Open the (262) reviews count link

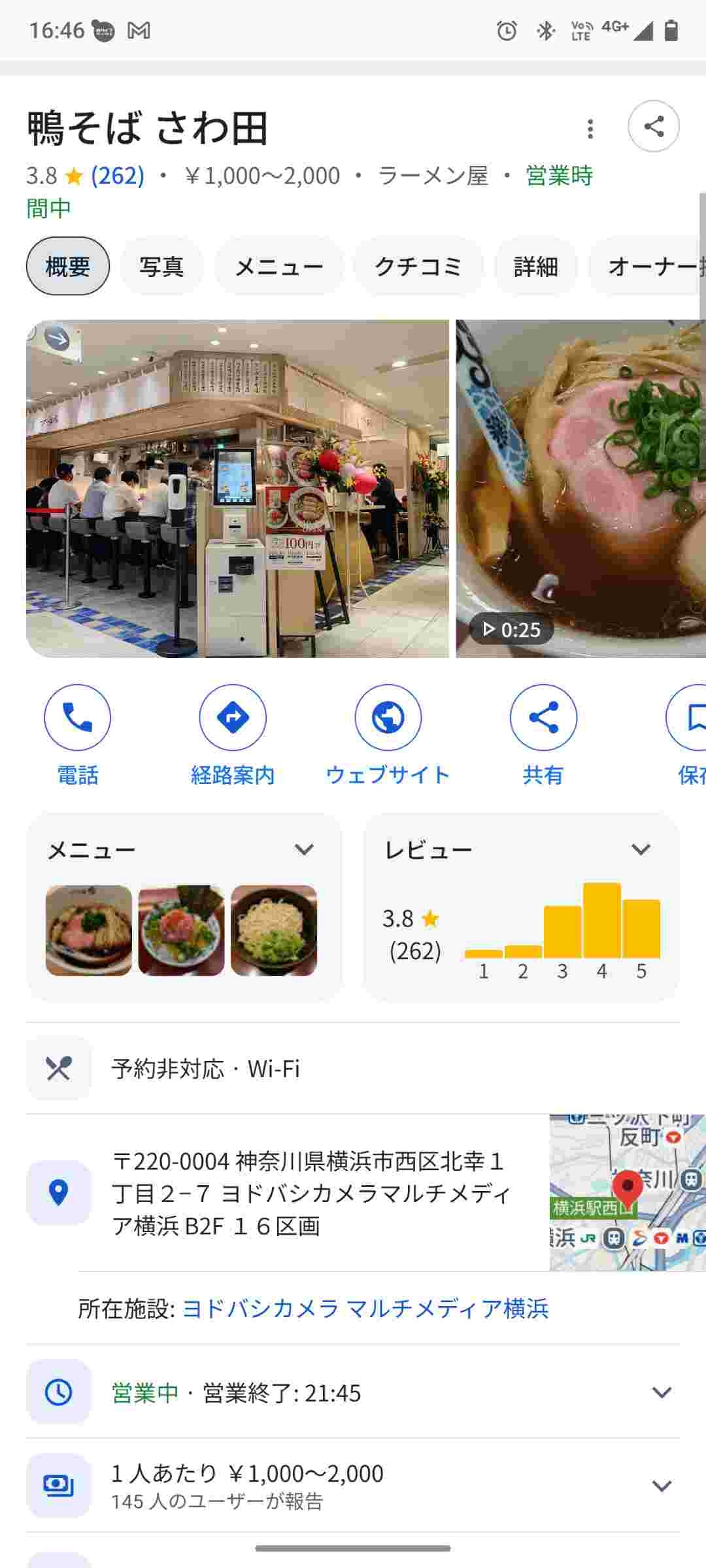118,176
